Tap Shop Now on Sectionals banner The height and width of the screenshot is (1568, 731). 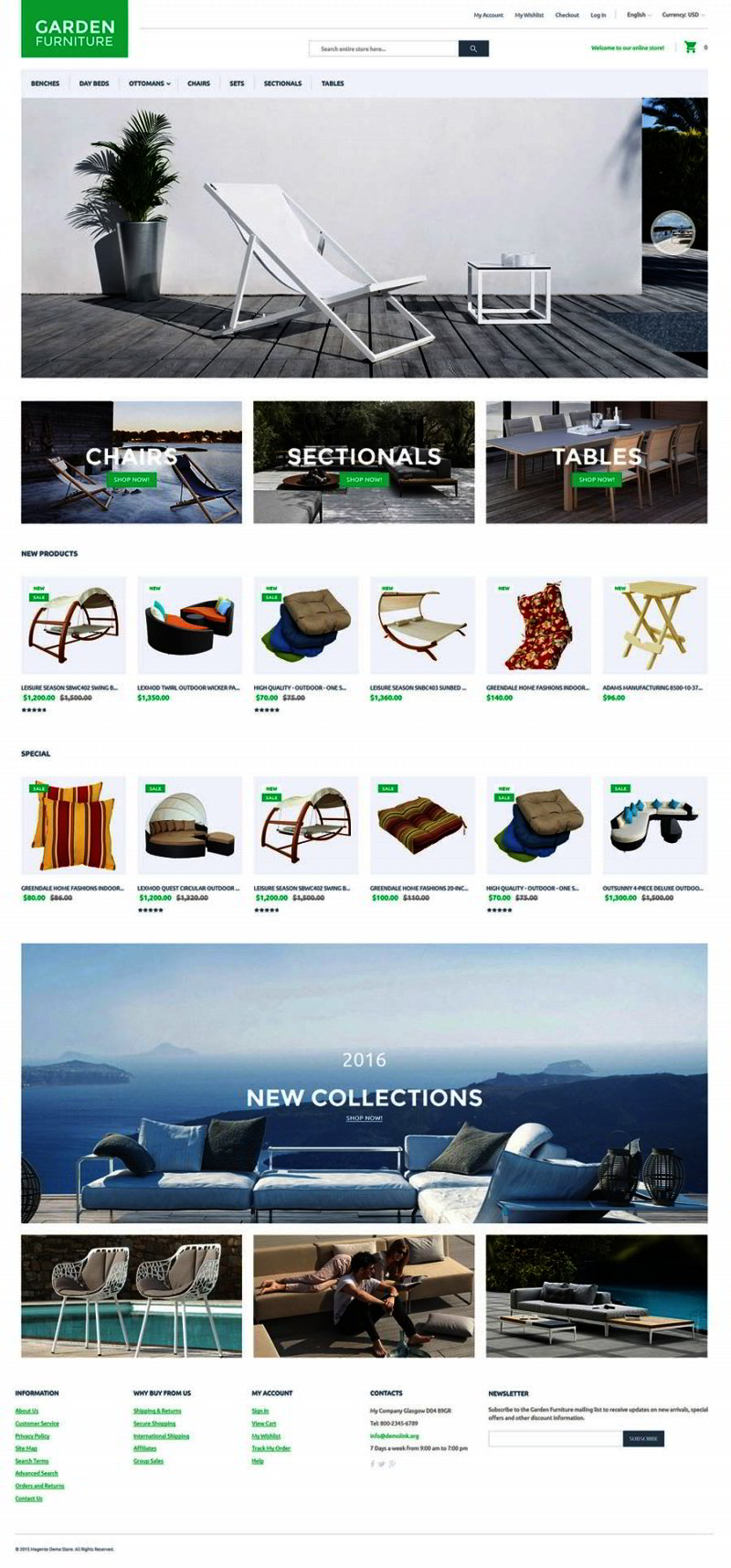(364, 479)
